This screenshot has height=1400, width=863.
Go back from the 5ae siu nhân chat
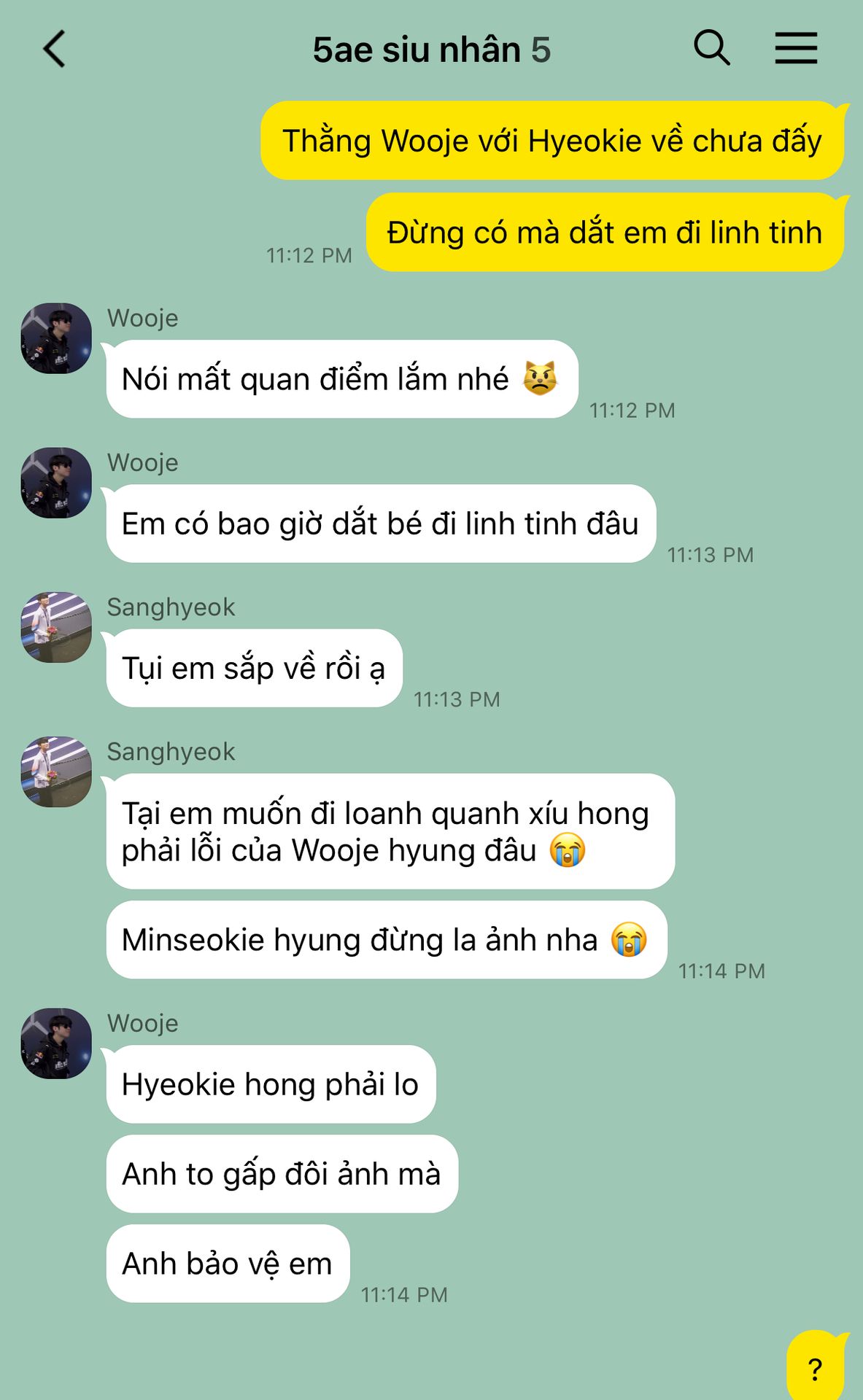coord(55,49)
